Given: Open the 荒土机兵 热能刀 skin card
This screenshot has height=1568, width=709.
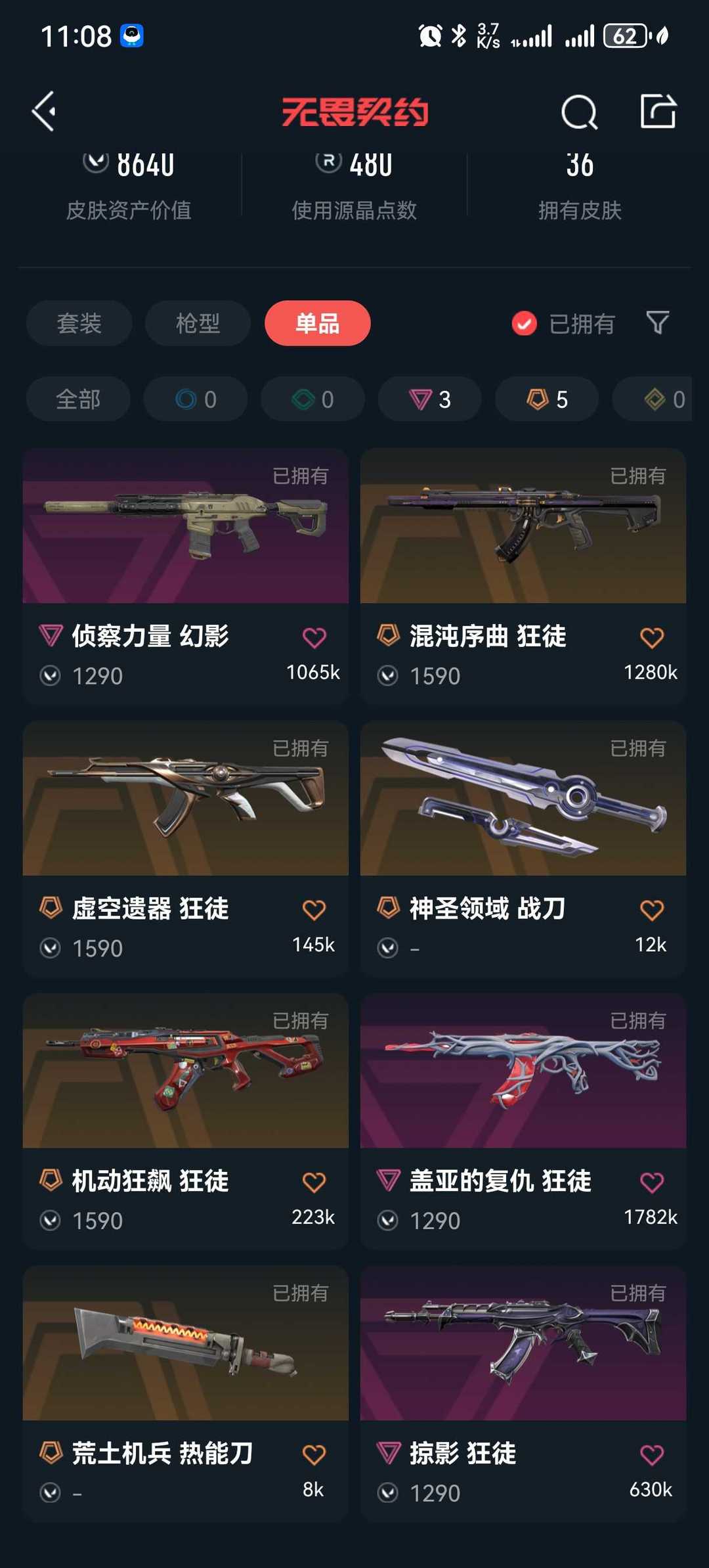Looking at the screenshot, I should pyautogui.click(x=186, y=1395).
